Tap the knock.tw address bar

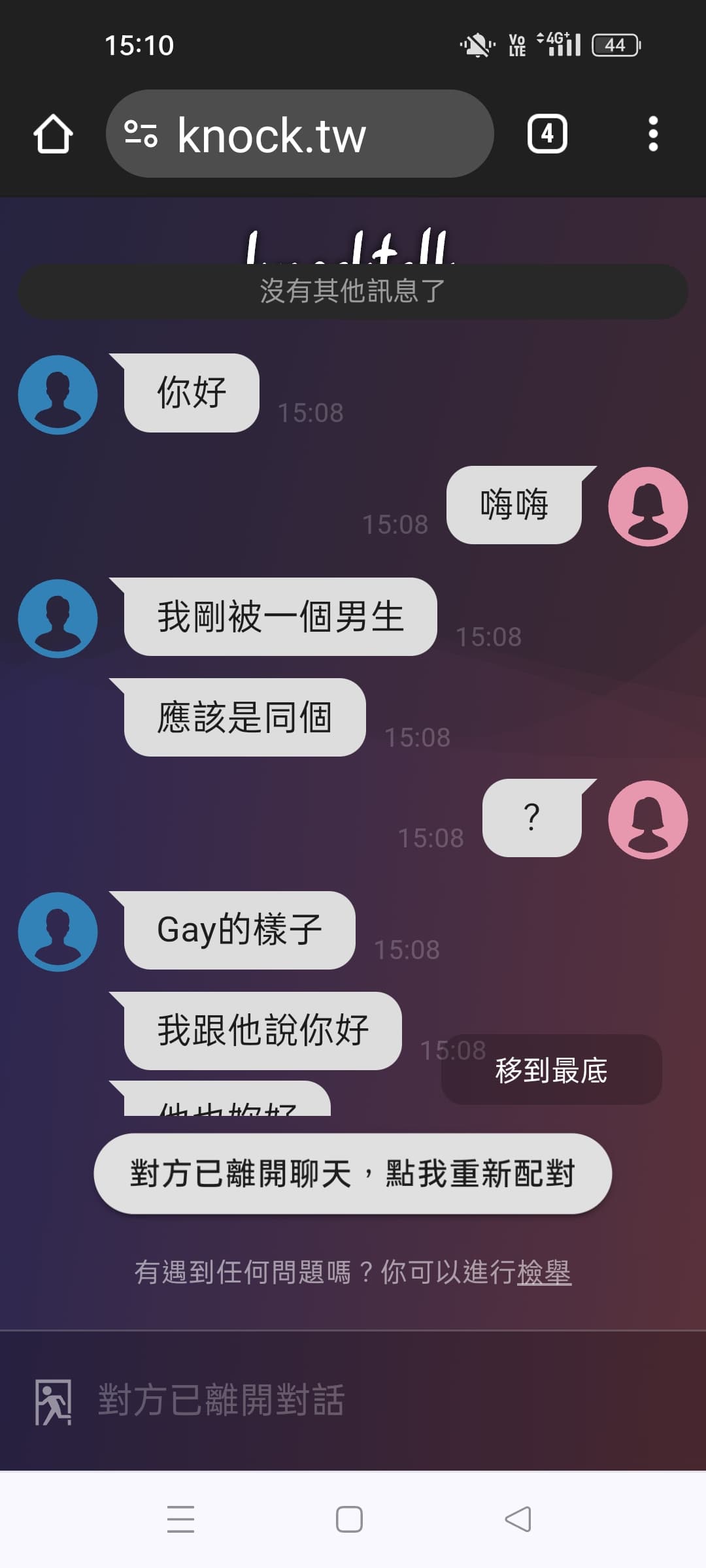point(299,134)
